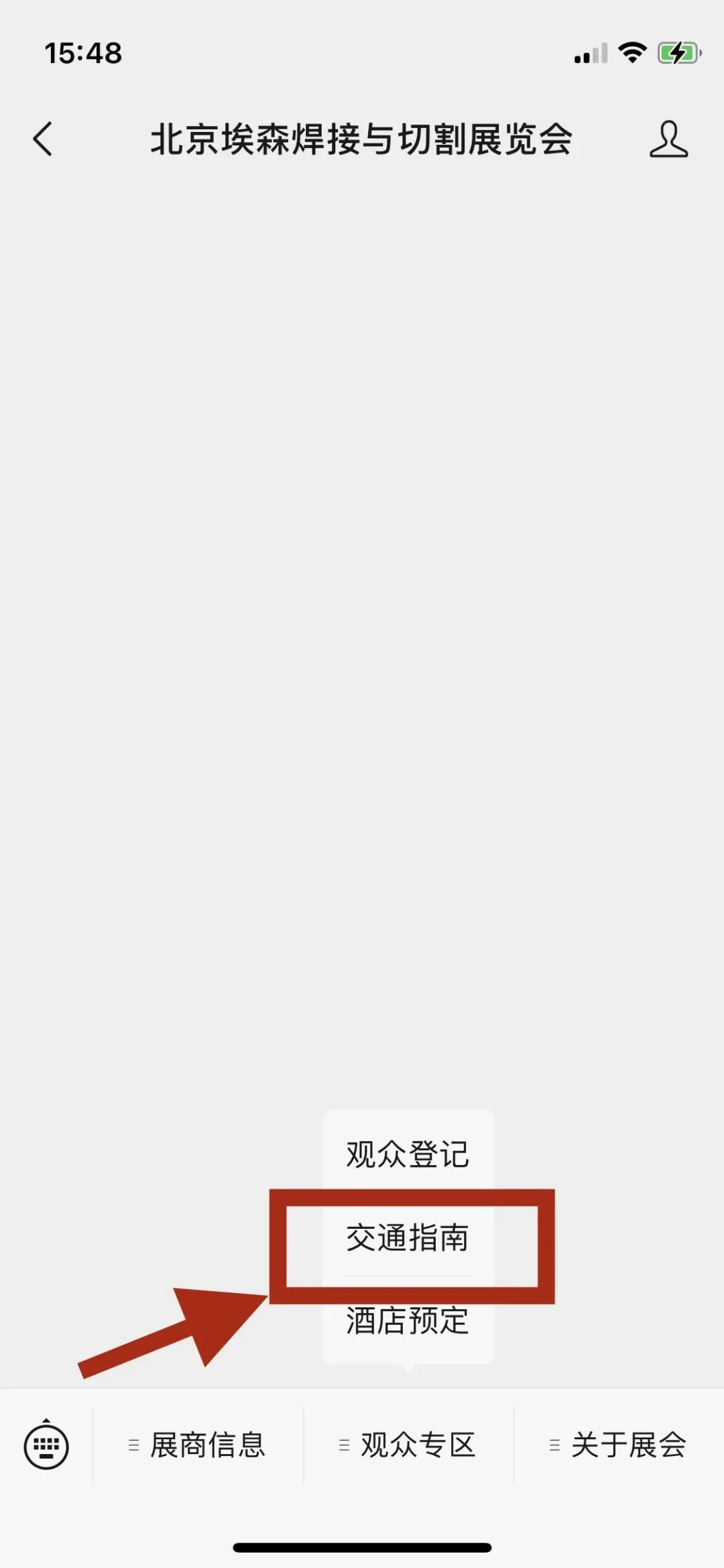
Task: Open 交通指南 in the popup menu
Action: tap(408, 1238)
